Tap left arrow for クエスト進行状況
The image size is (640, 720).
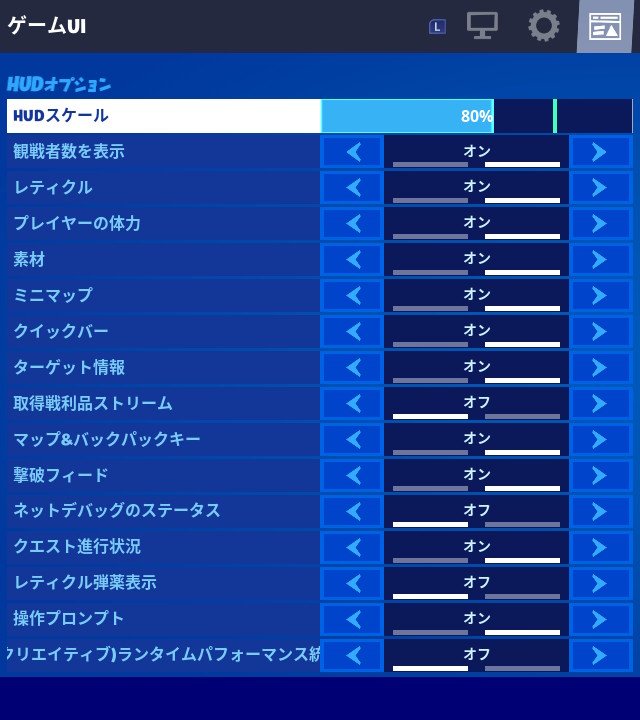point(352,548)
